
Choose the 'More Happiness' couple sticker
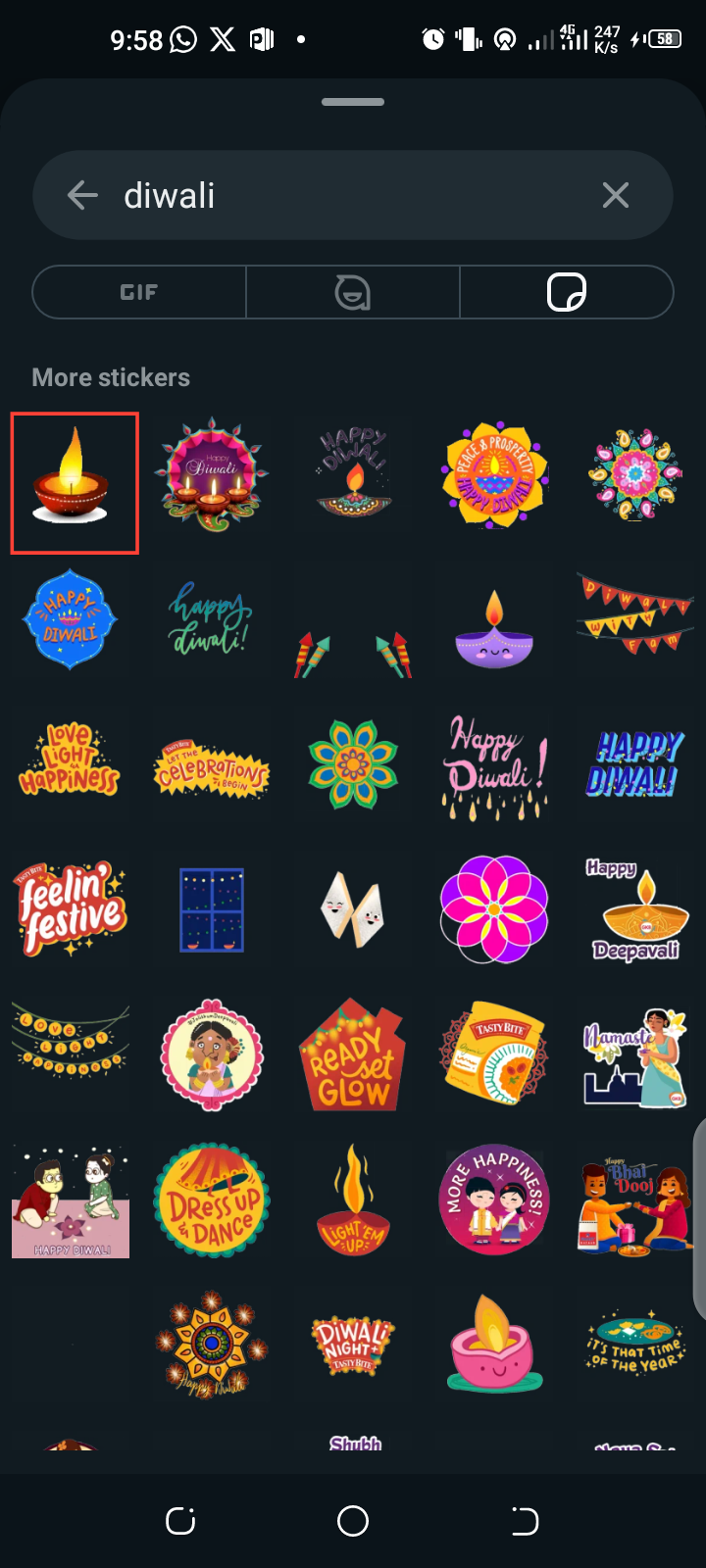point(494,1200)
